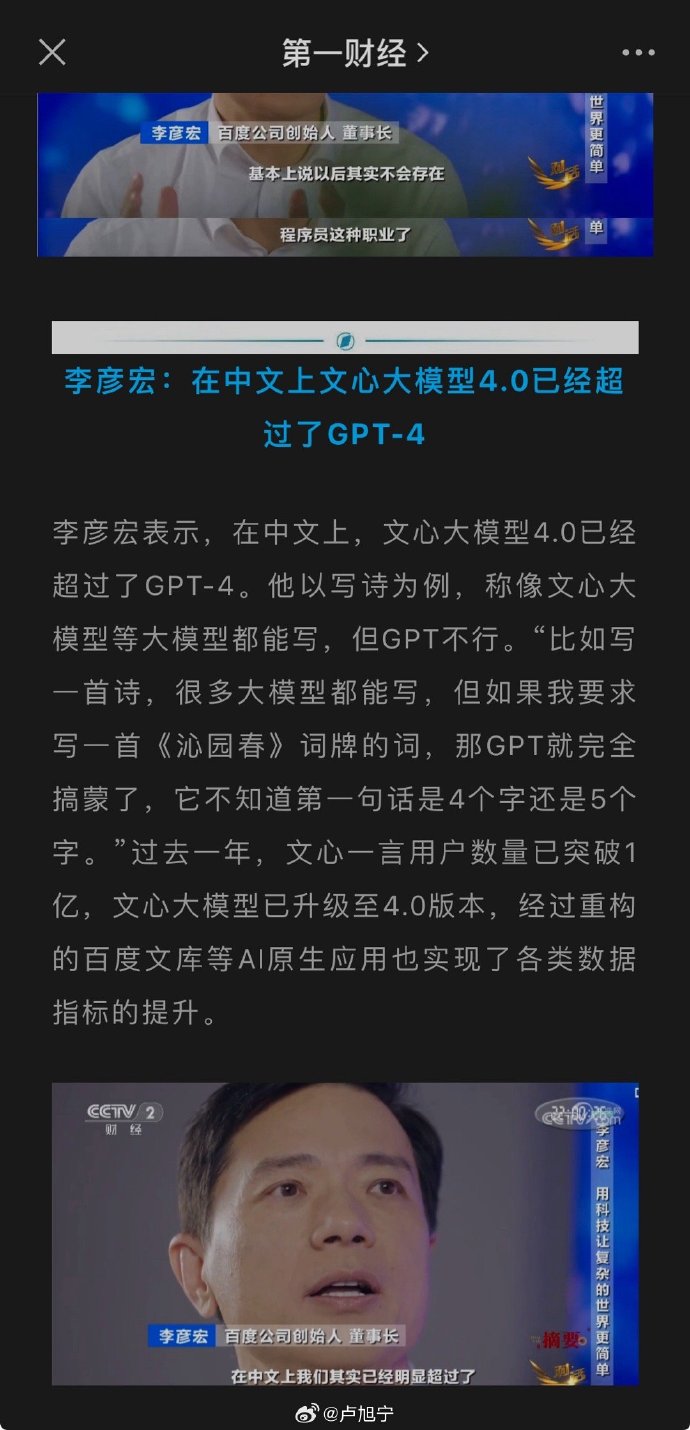View the CCTV2 李彦宏 interview image

[345, 1233]
